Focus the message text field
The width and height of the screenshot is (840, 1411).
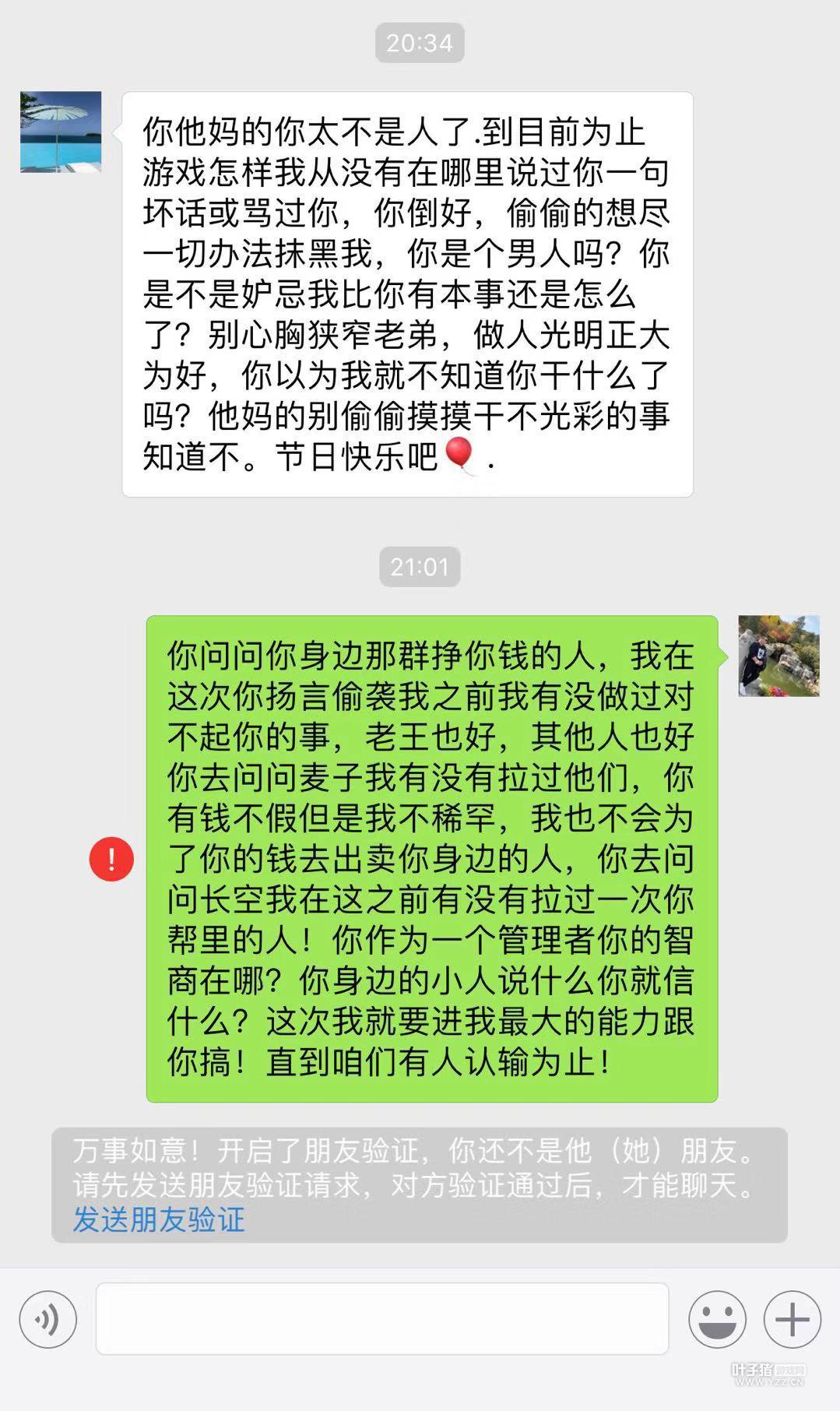pos(381,1319)
